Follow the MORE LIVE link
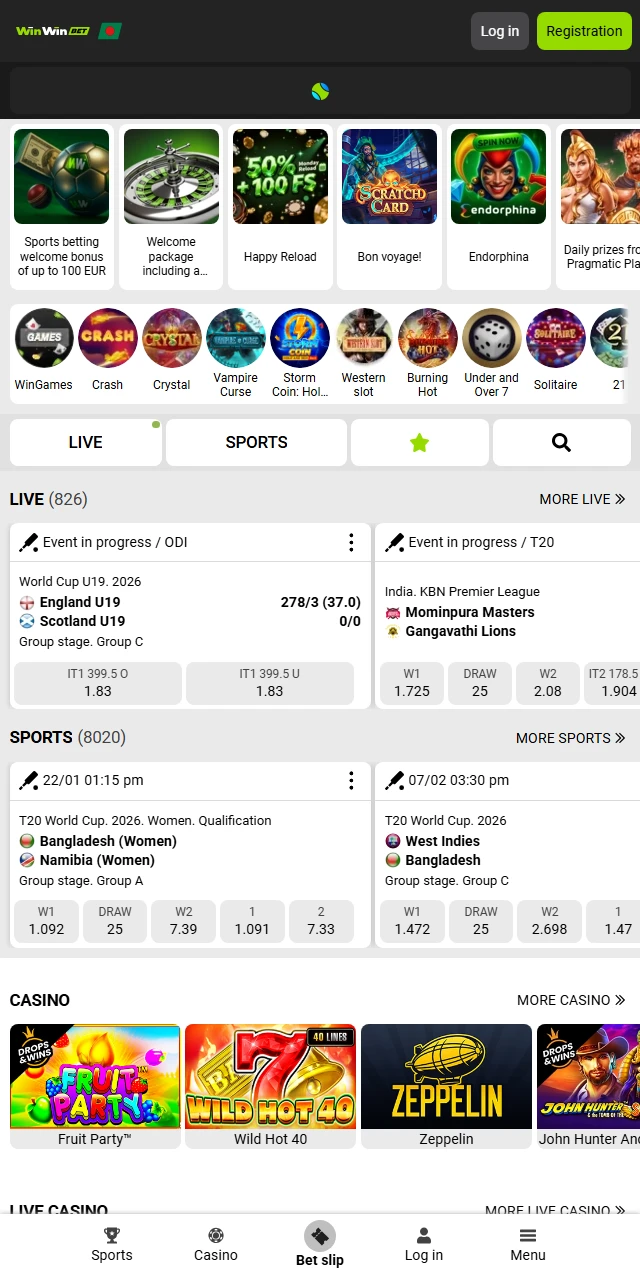Screen dimensions: 640x1280 pos(582,499)
